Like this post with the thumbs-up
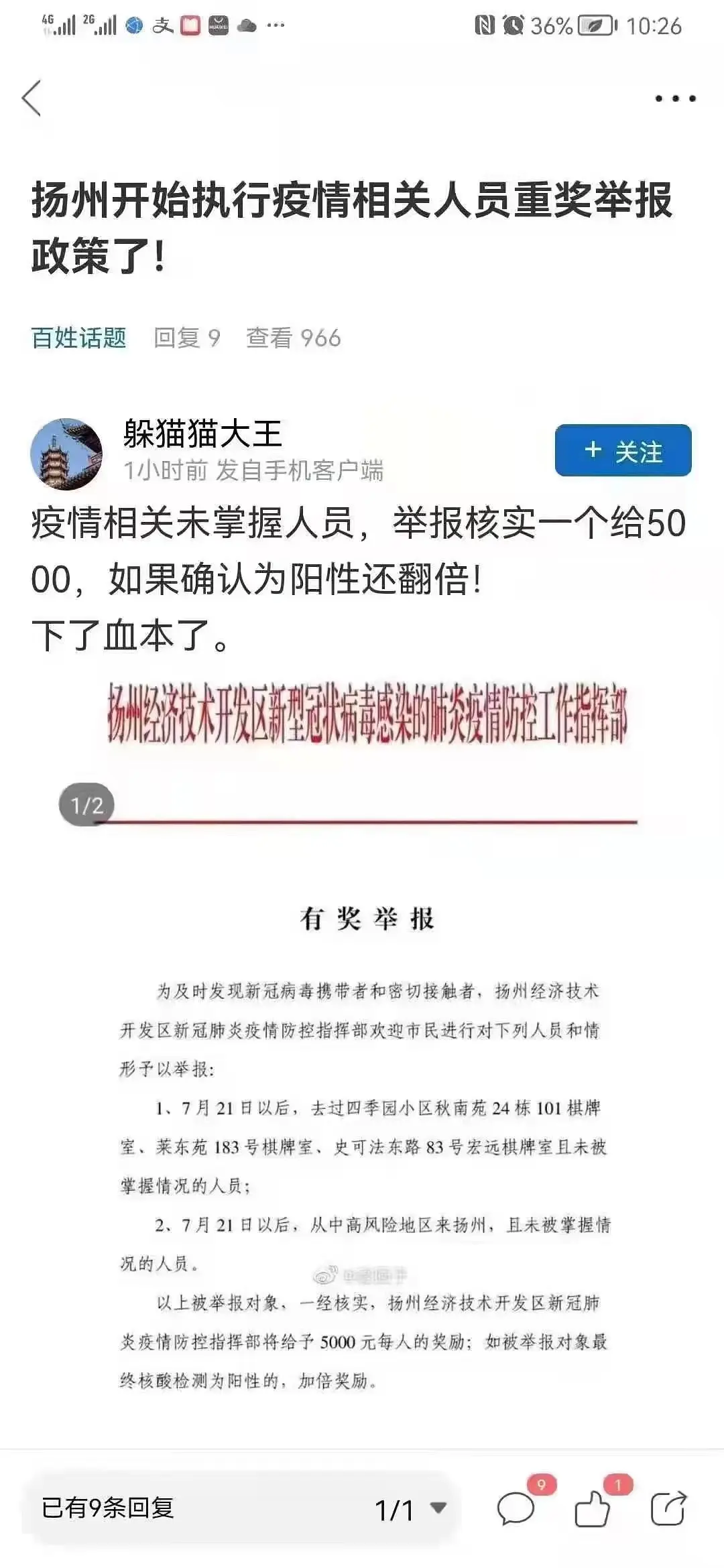Screen dimensions: 724x1568 point(593,1509)
